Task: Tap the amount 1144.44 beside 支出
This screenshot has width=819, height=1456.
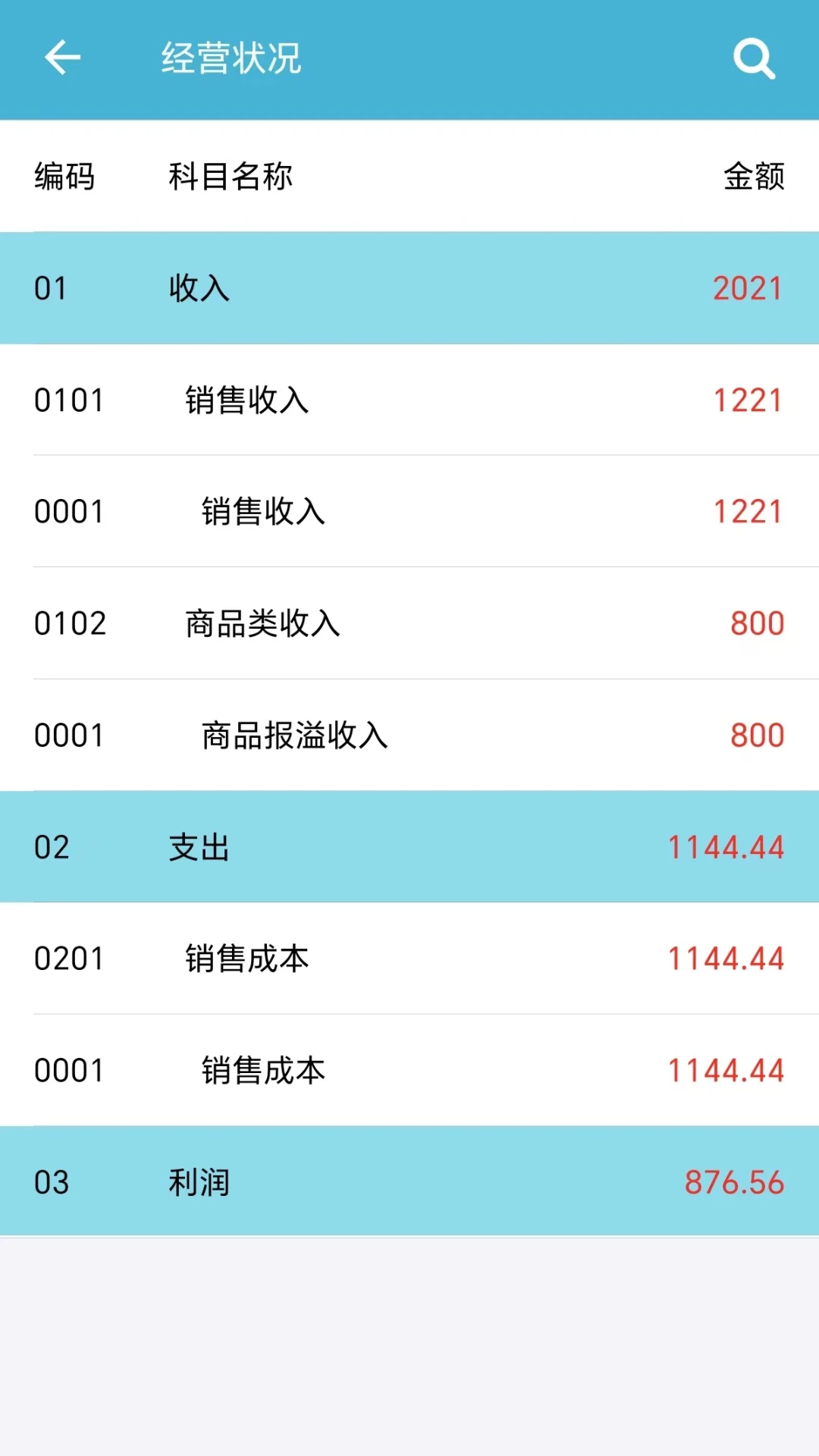Action: [726, 848]
